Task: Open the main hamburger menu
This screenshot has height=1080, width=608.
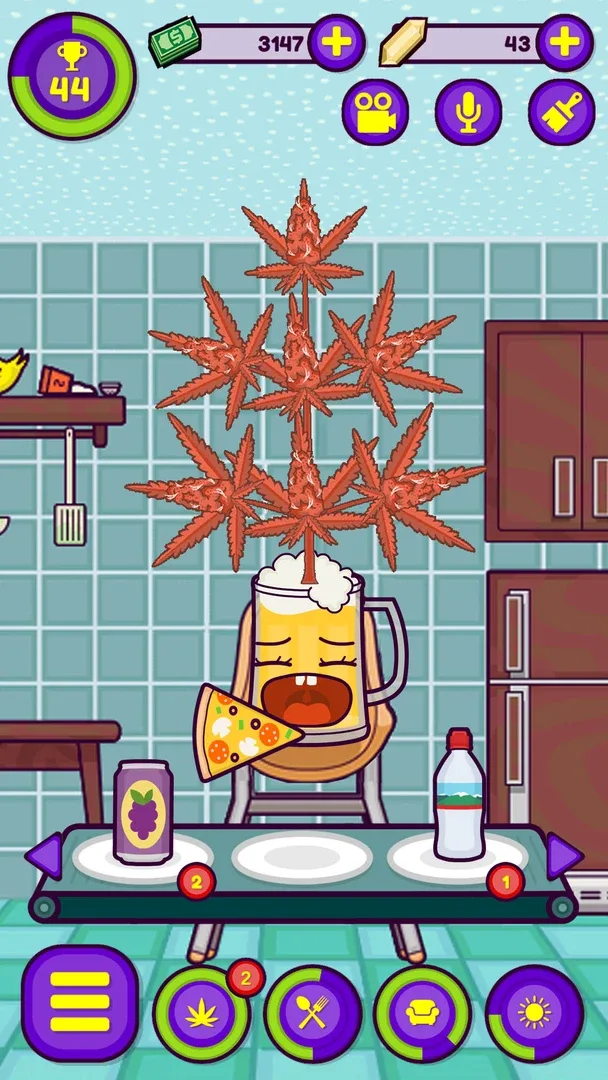Action: coord(79,1003)
